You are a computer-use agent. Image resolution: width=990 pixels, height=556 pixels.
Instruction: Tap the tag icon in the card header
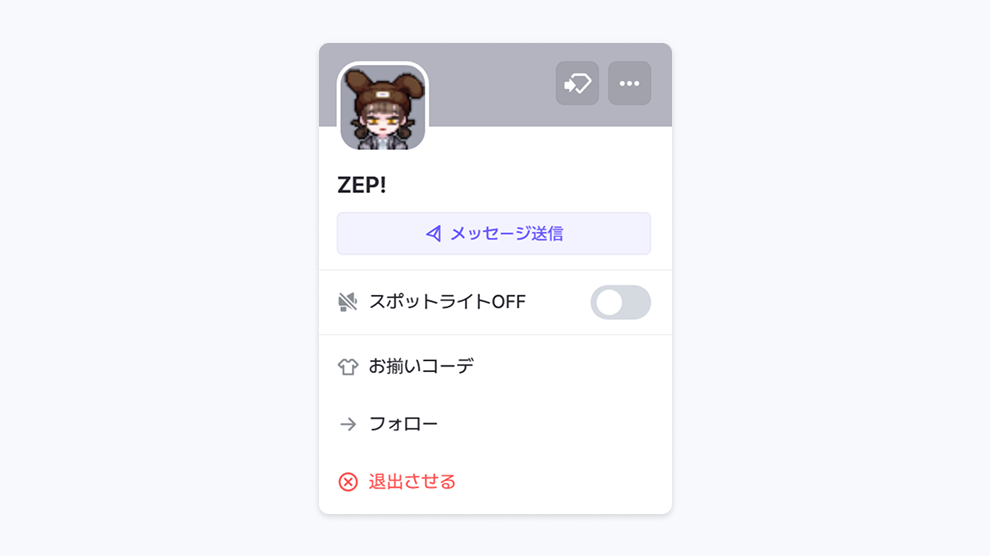click(577, 84)
